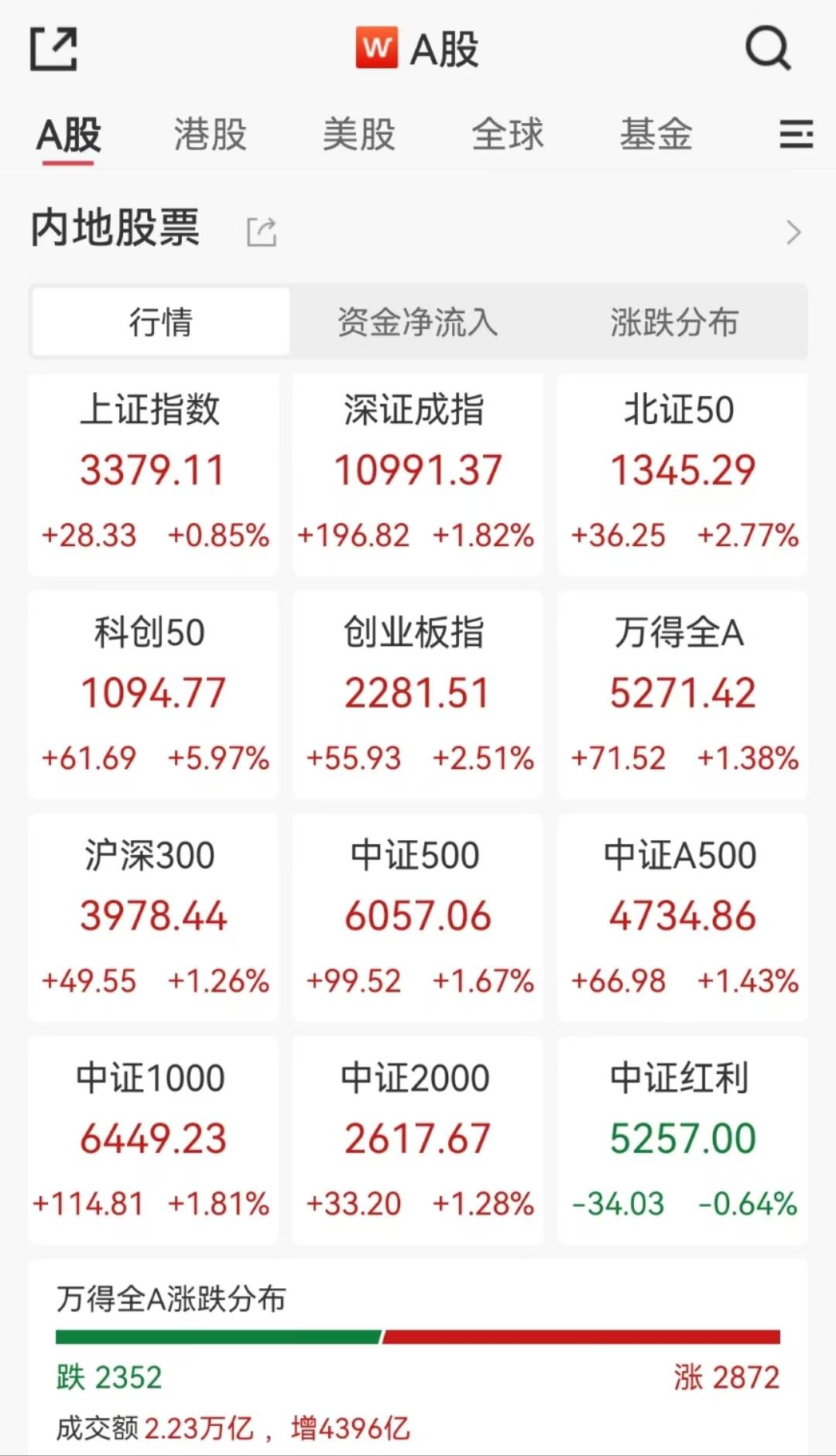
Task: Show the 涨跌分布 segment
Action: click(674, 322)
